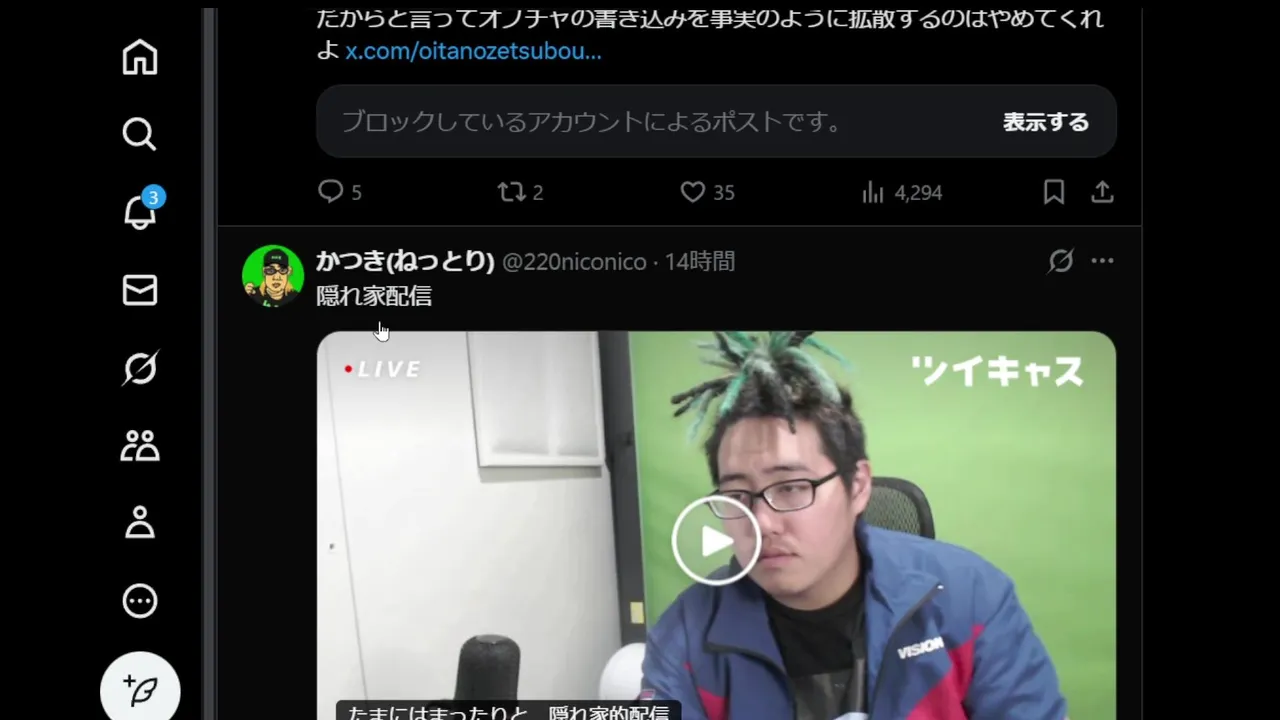Share the top post
1280x720 pixels.
pyautogui.click(x=1102, y=192)
